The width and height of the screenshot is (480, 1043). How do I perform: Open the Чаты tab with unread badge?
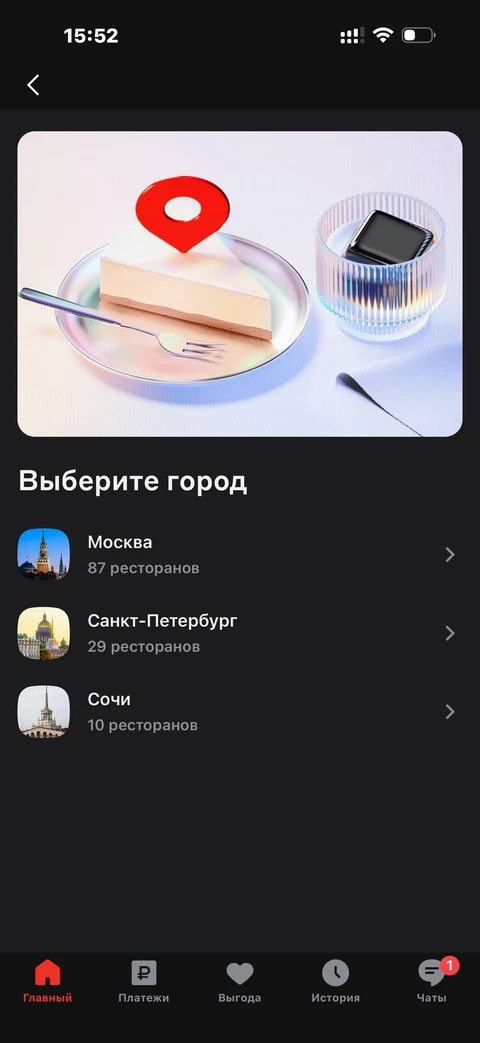click(x=432, y=982)
